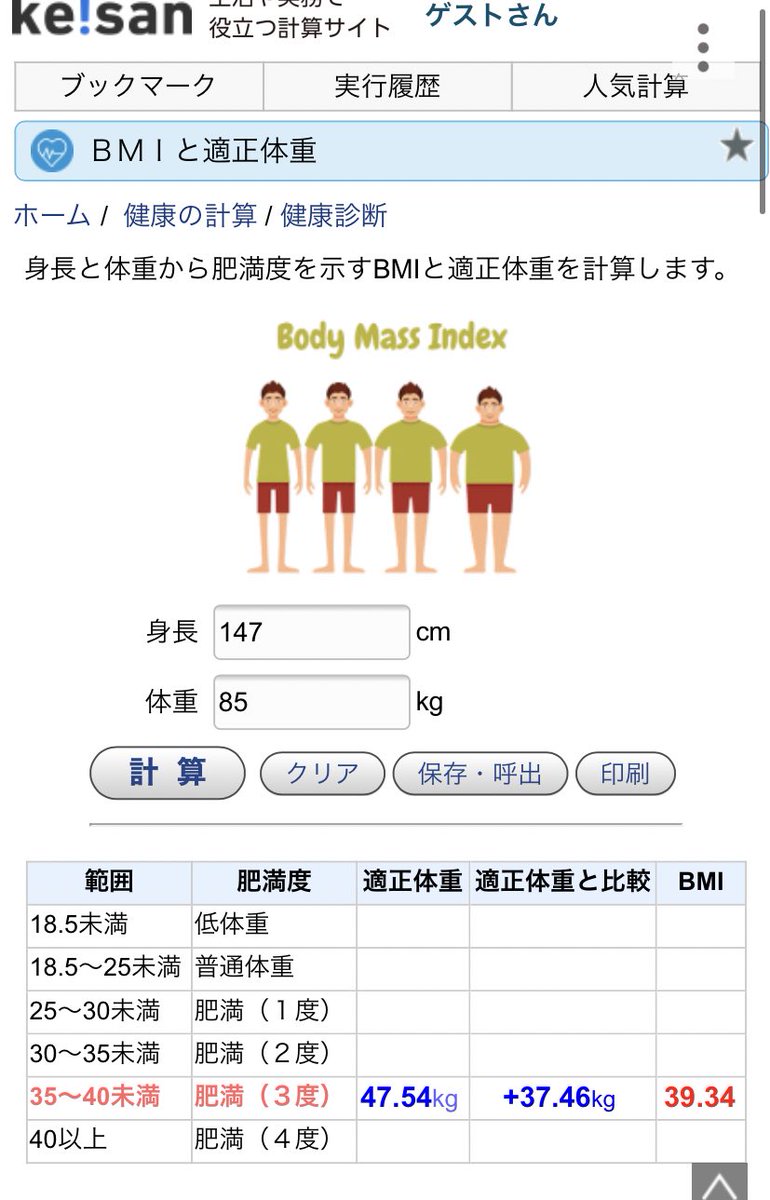Switch to the ブックマーク tab
The image size is (770, 1200).
[x=138, y=86]
